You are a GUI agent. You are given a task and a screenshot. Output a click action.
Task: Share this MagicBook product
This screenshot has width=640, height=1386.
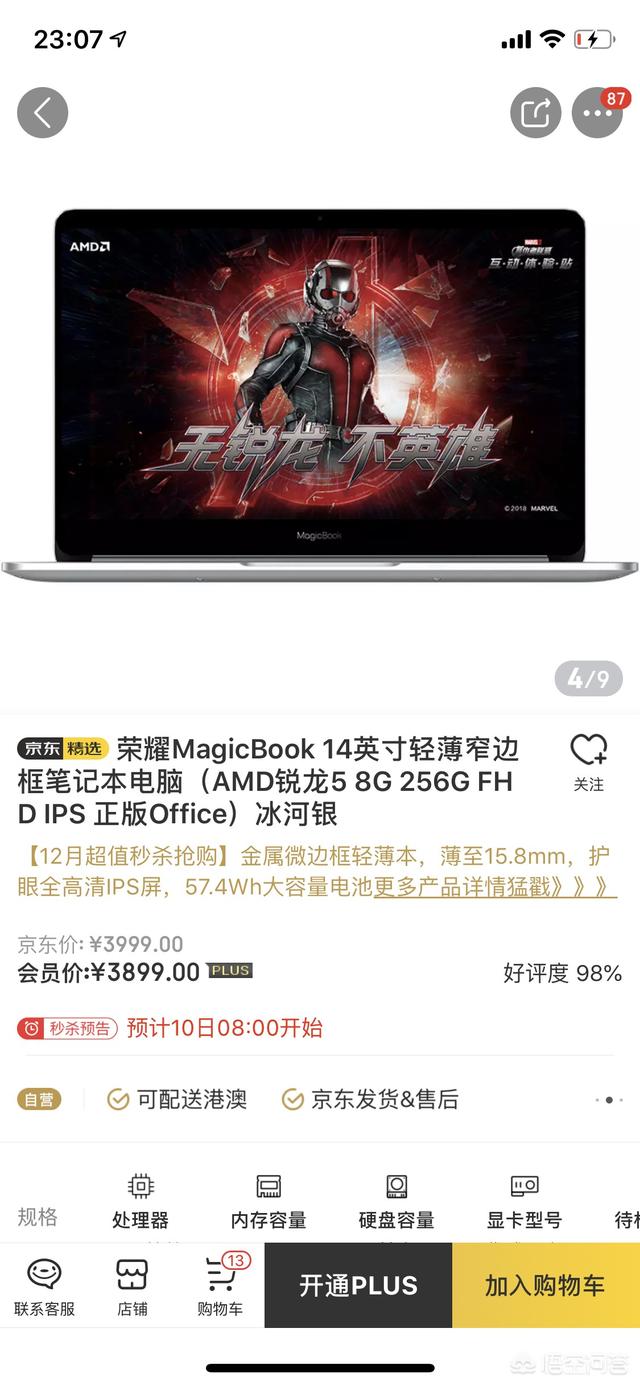tap(535, 113)
